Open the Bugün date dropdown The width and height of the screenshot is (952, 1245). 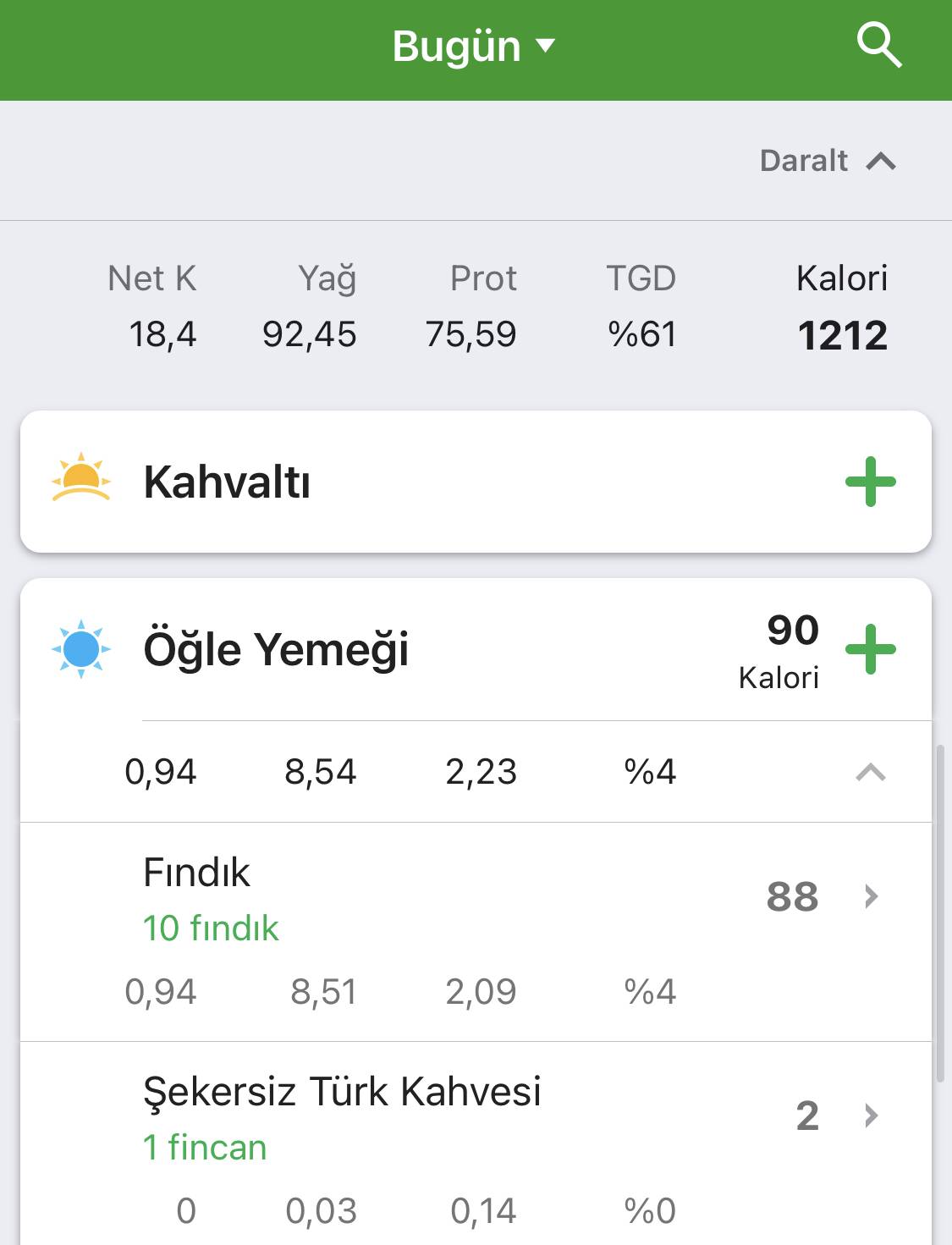point(473,47)
